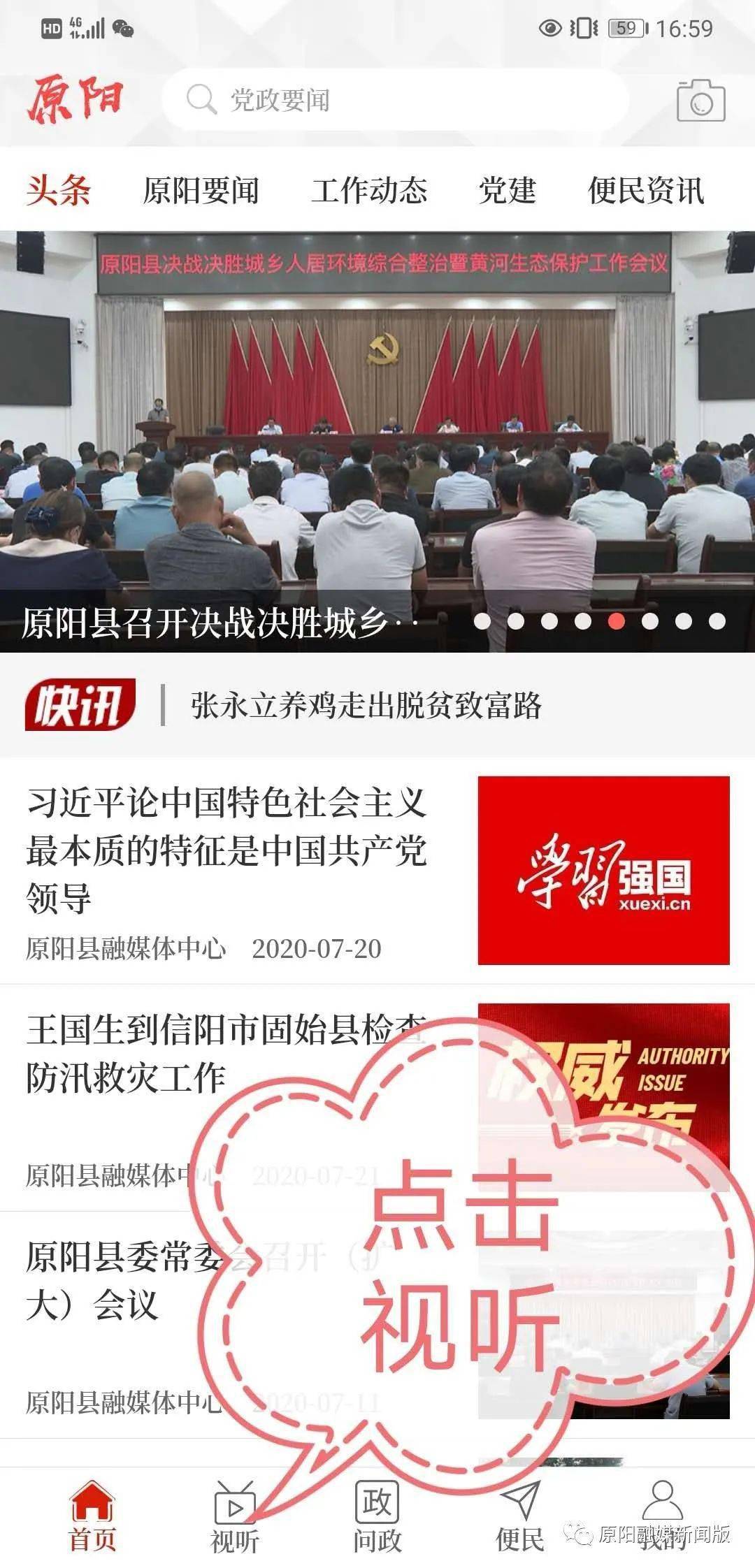This screenshot has height=1568, width=755.
Task: Open the 快讯 headline 张永立养鸡走出脱贫致富路
Action: tap(366, 706)
